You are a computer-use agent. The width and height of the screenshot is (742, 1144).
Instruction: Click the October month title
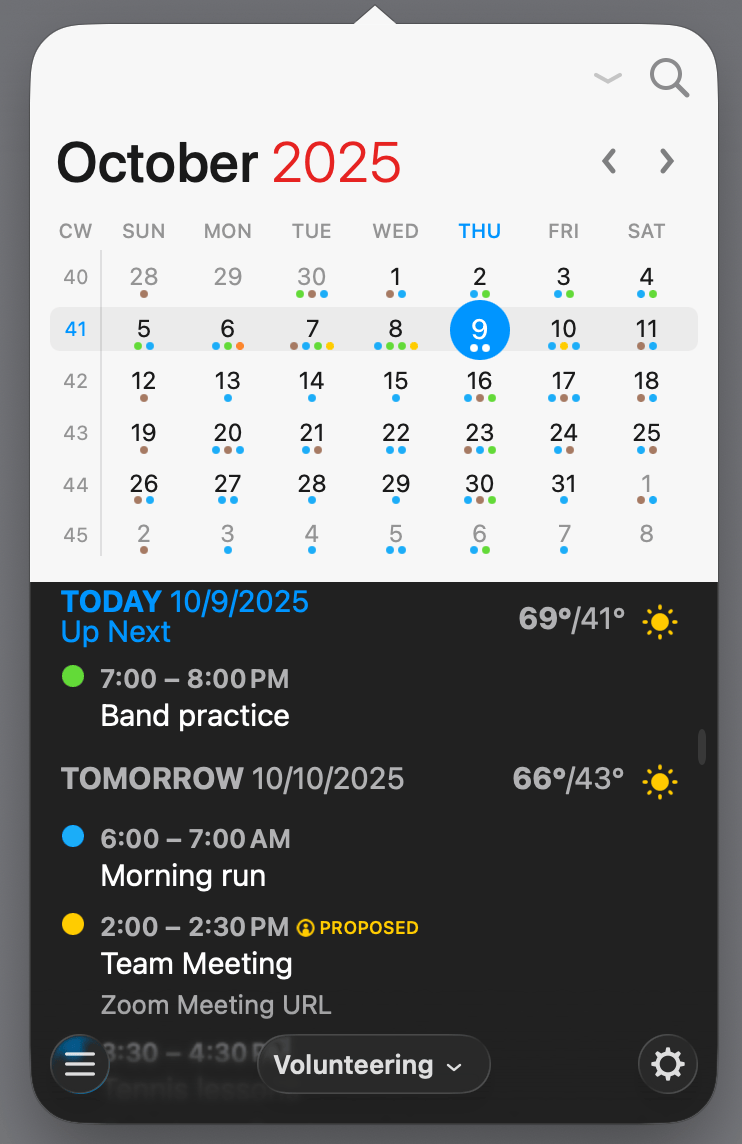coord(155,163)
